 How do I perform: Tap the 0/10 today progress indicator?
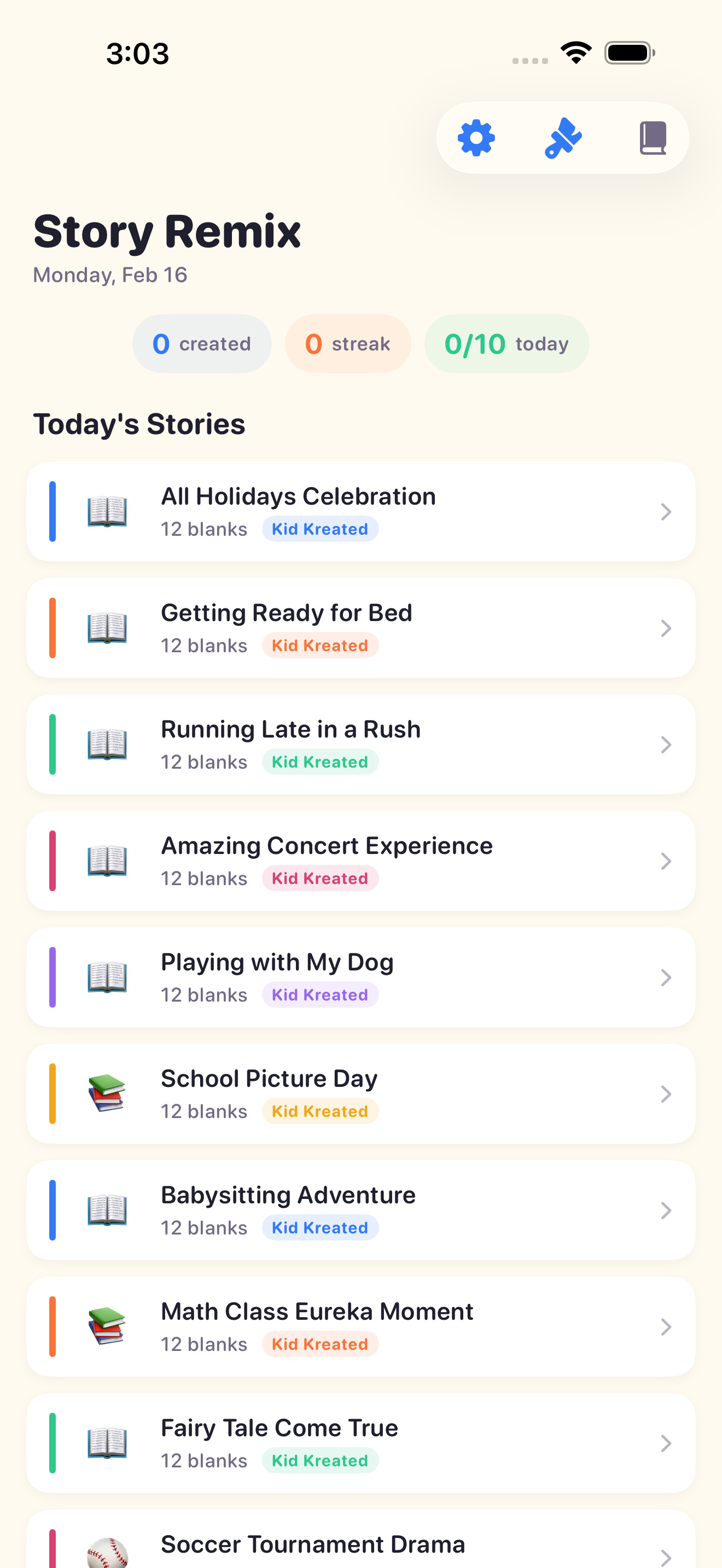pos(506,343)
